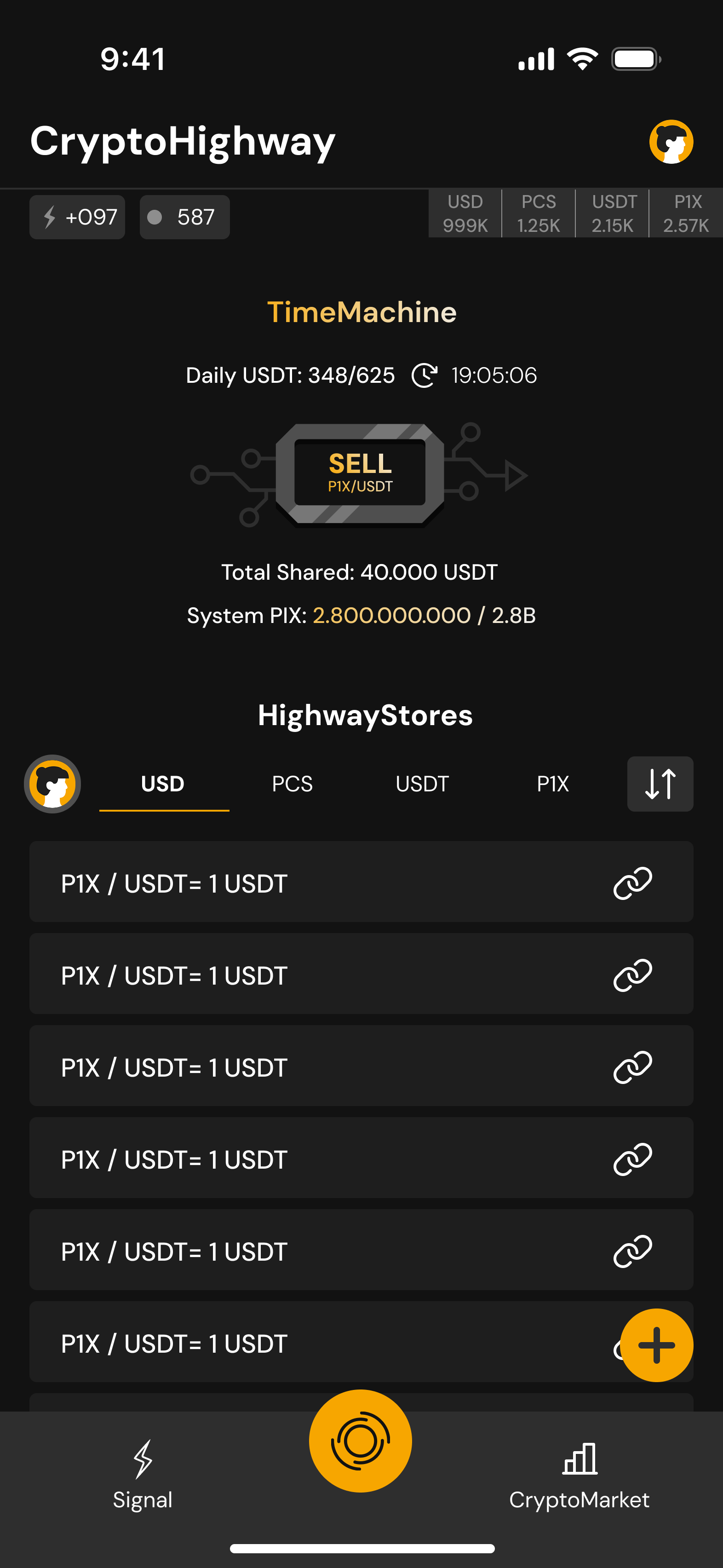This screenshot has height=1568, width=723.
Task: Tap the avatar filter beside the USD tab
Action: click(52, 784)
